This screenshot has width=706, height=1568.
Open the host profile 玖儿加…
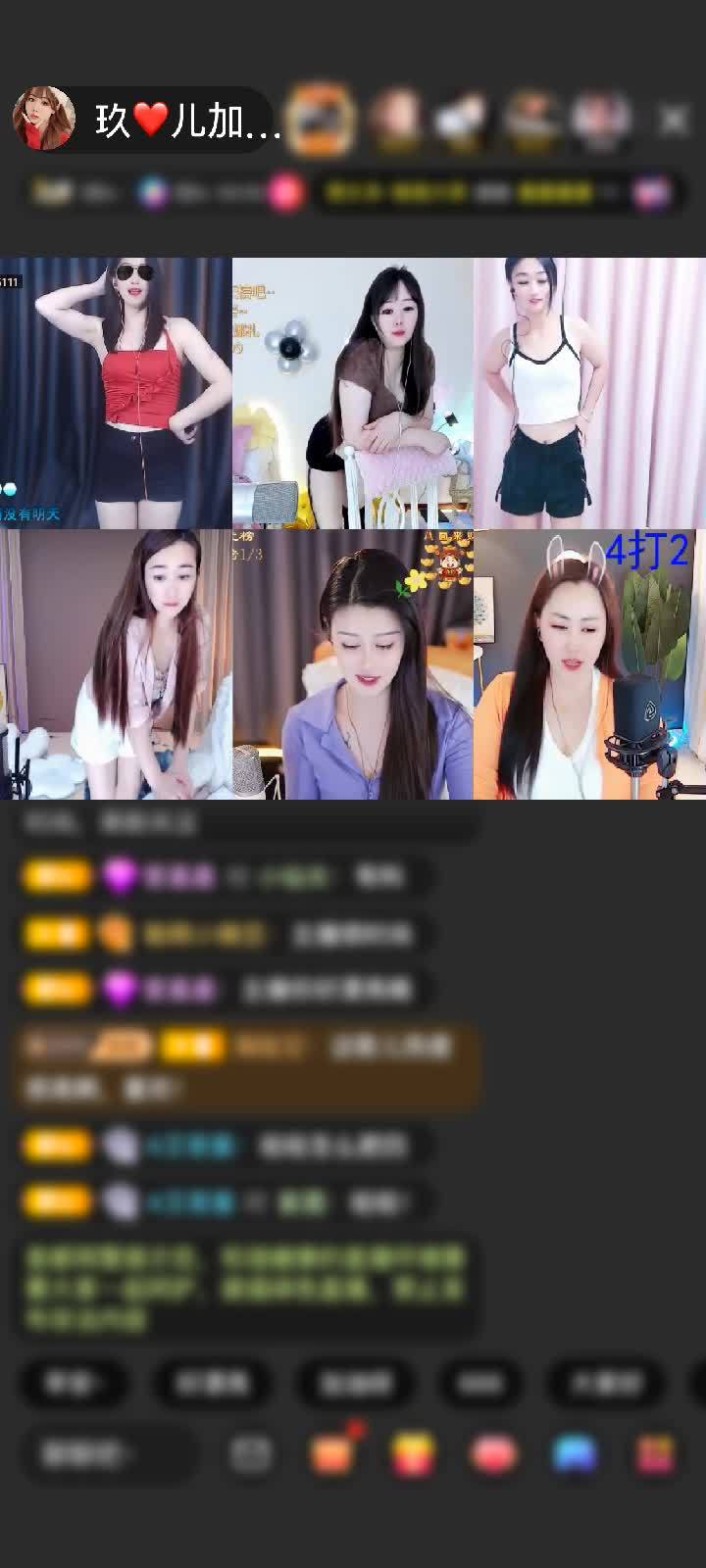[x=147, y=121]
